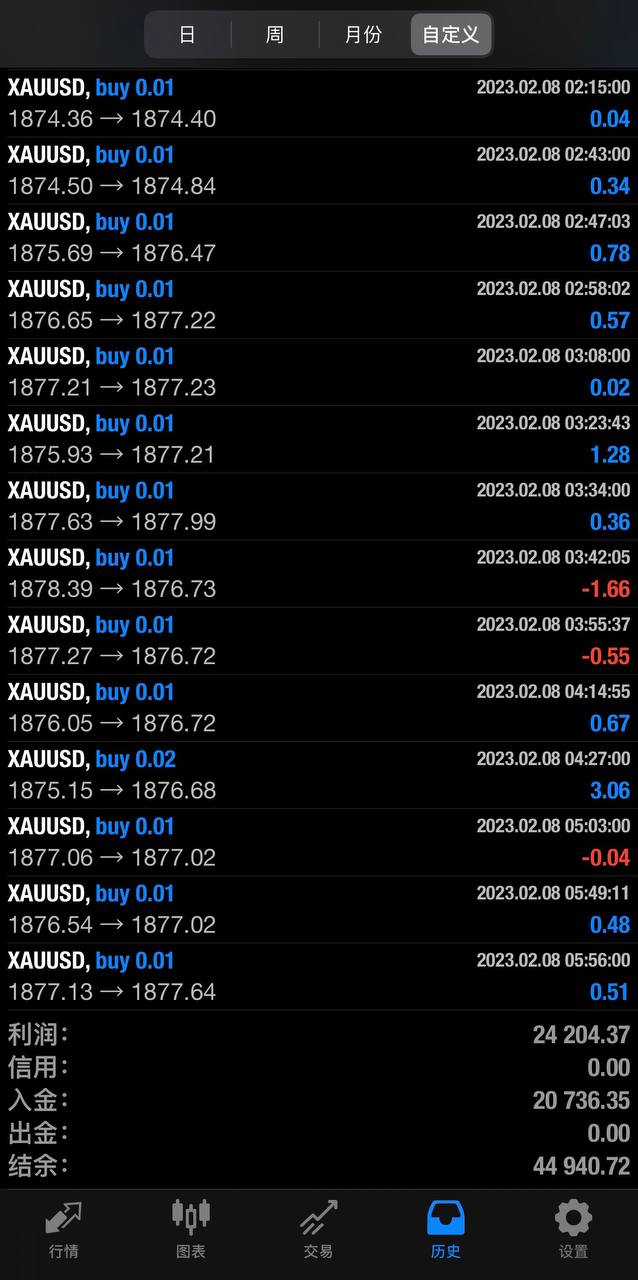Open the XAUUSD trade closed at 02:15:00

coord(319,103)
